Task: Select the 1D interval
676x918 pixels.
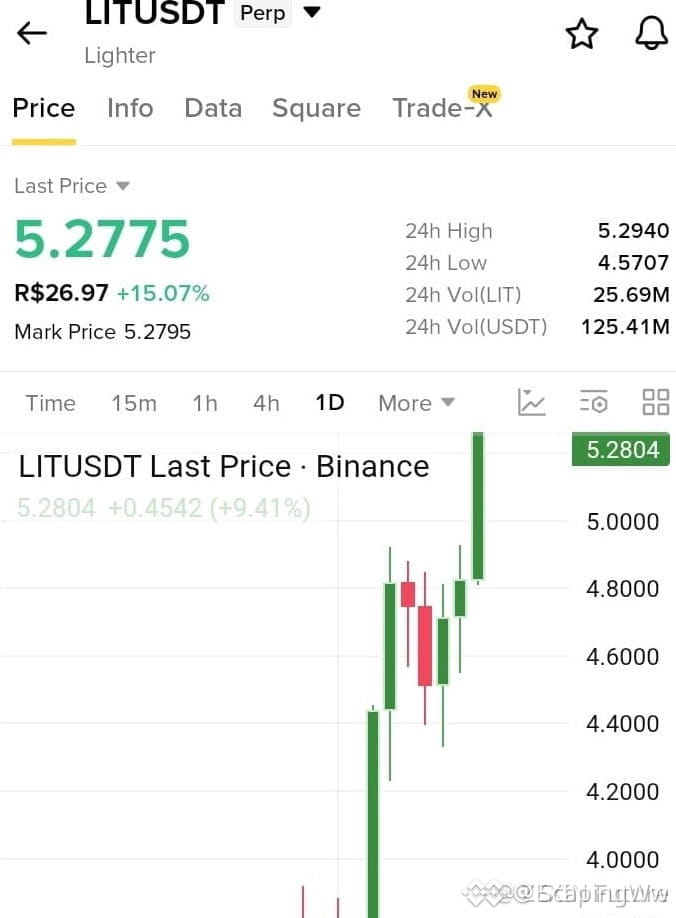Action: coord(330,403)
